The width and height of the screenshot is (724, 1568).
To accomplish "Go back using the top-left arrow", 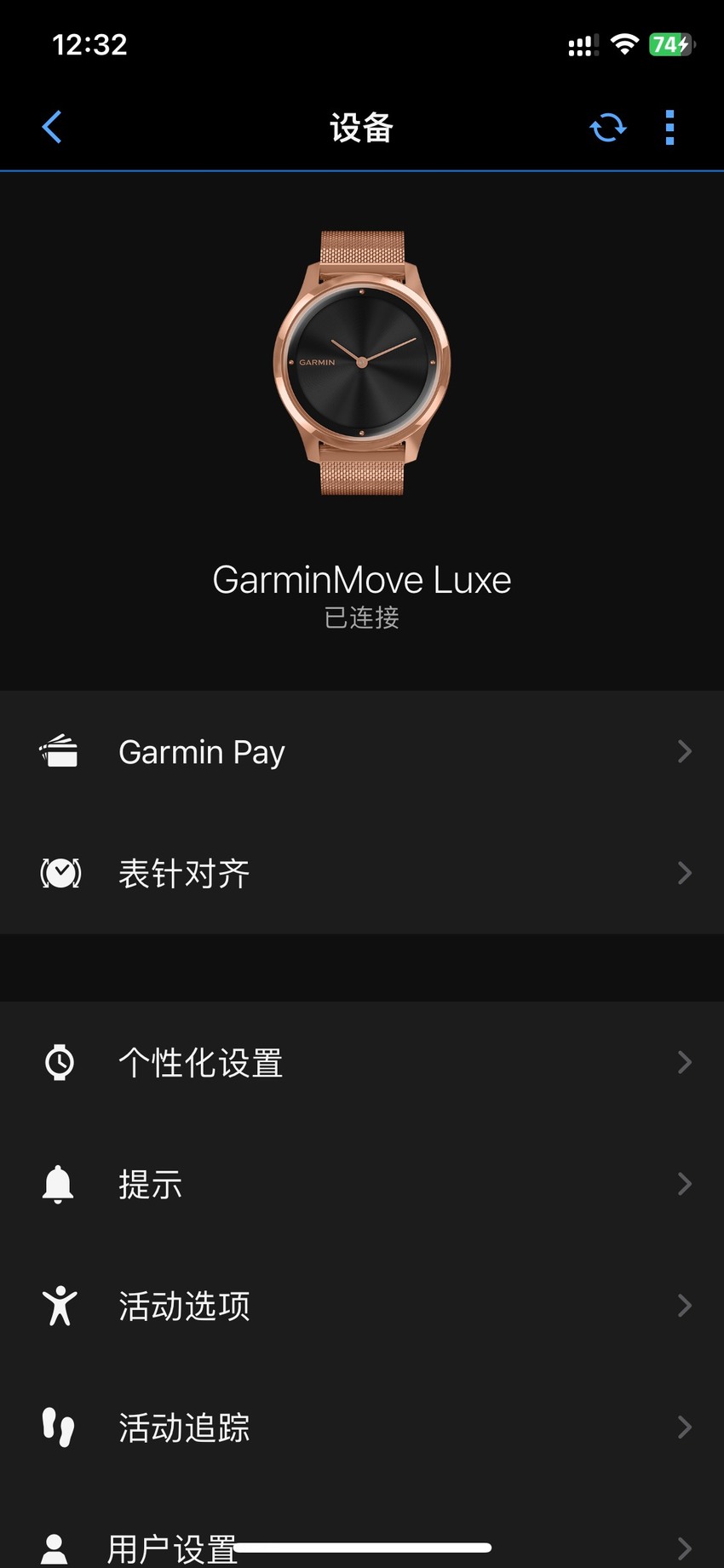I will tap(52, 128).
